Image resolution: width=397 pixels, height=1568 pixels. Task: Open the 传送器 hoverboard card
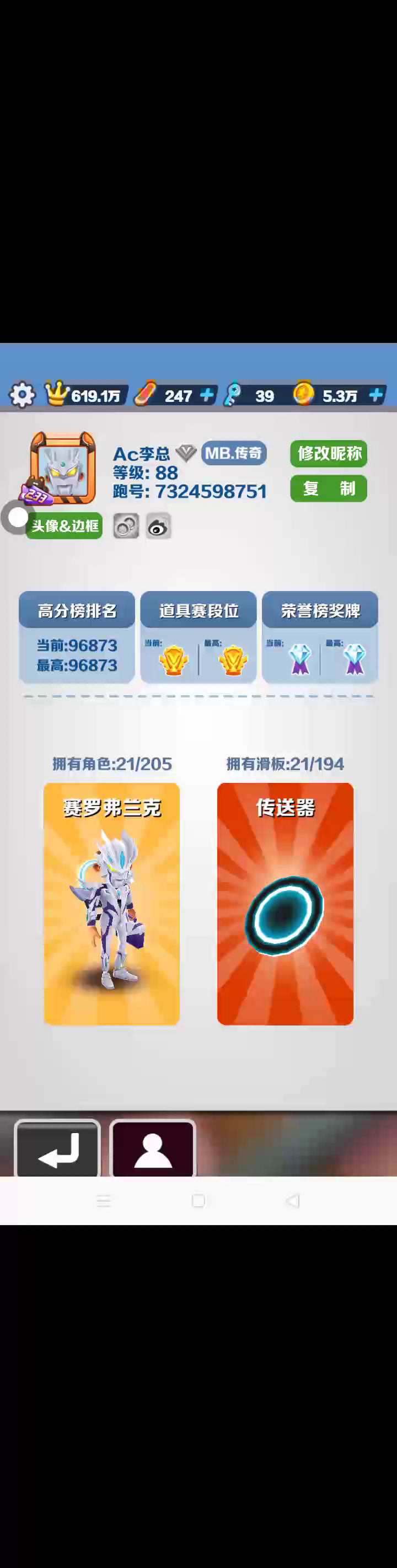pyautogui.click(x=286, y=904)
